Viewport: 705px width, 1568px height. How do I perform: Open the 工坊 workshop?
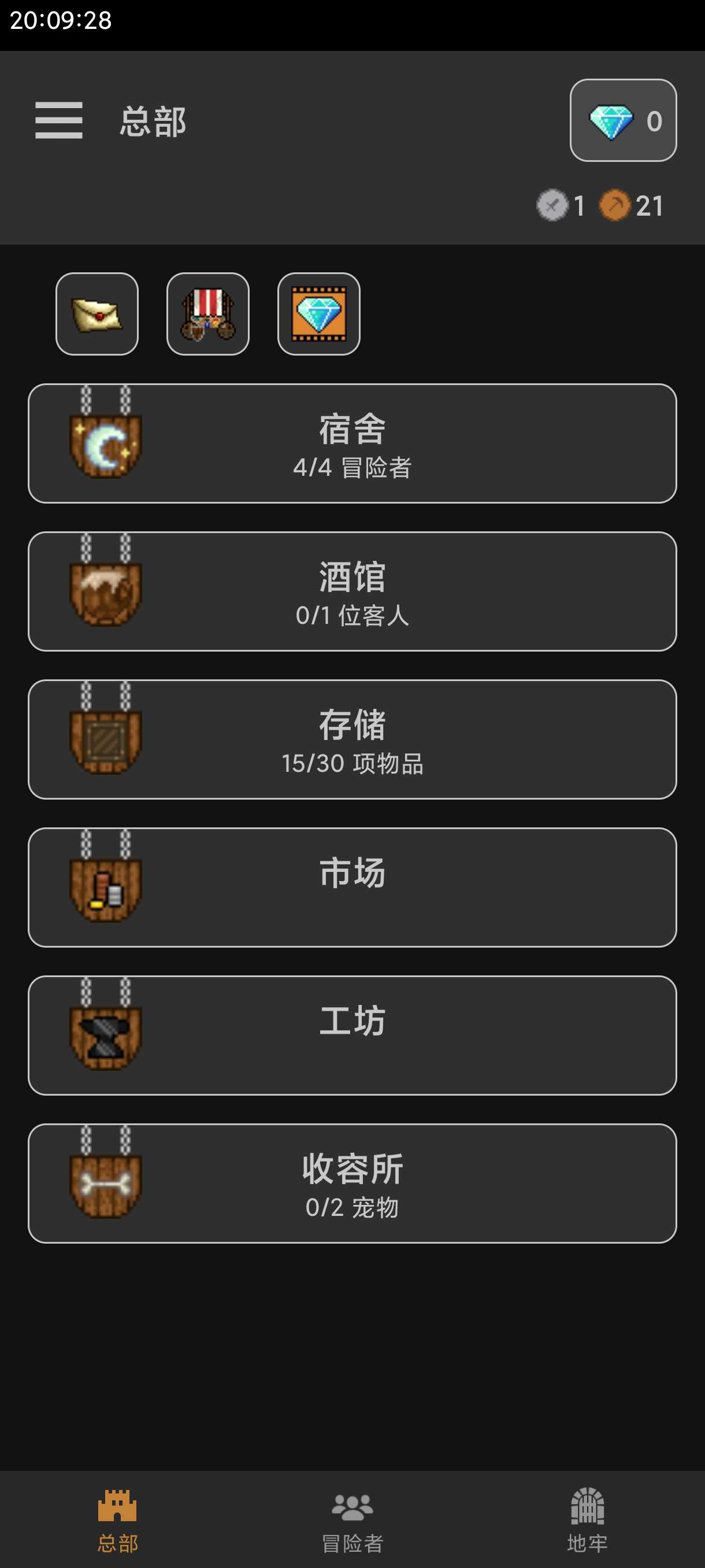[x=352, y=1035]
